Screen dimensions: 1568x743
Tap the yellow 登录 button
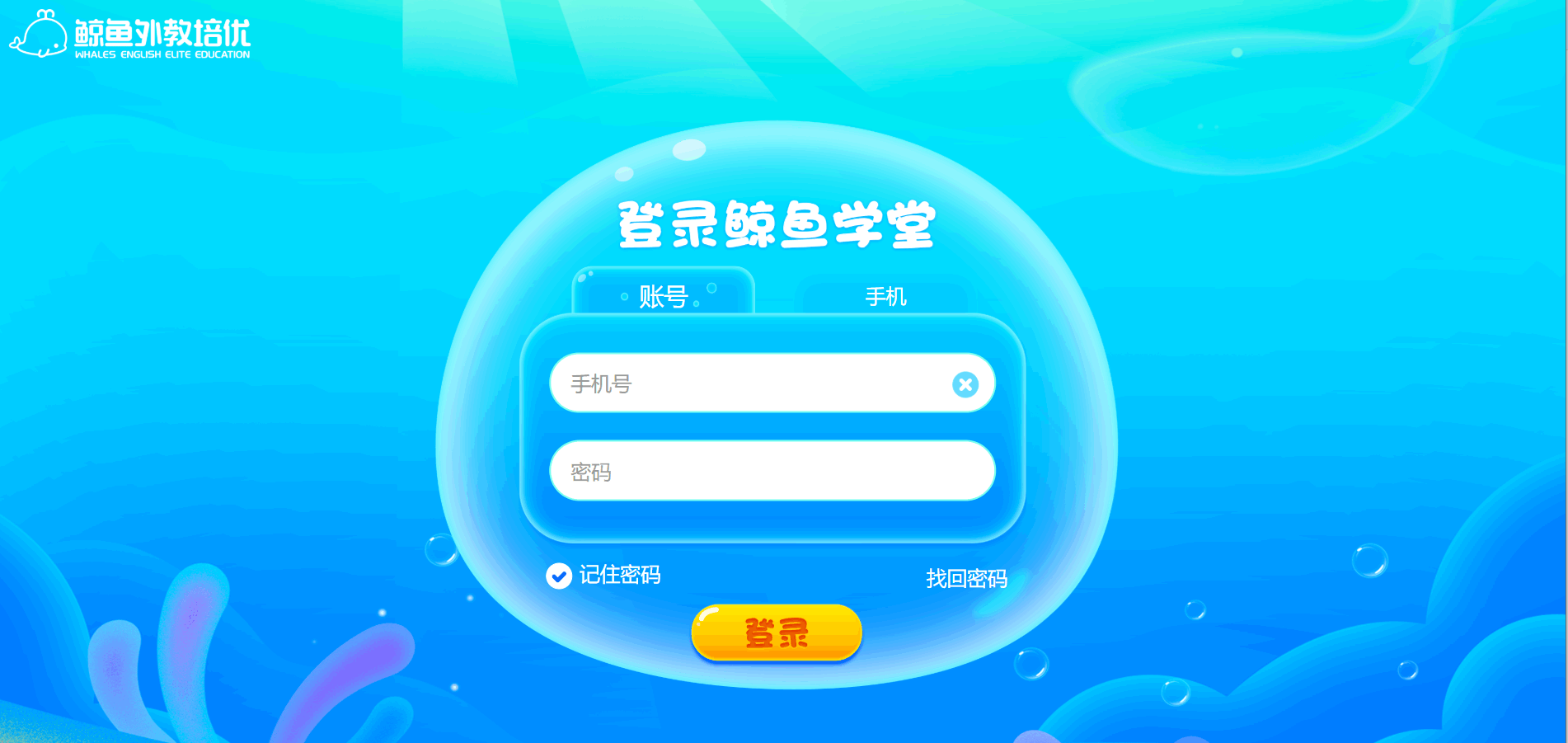(x=777, y=632)
